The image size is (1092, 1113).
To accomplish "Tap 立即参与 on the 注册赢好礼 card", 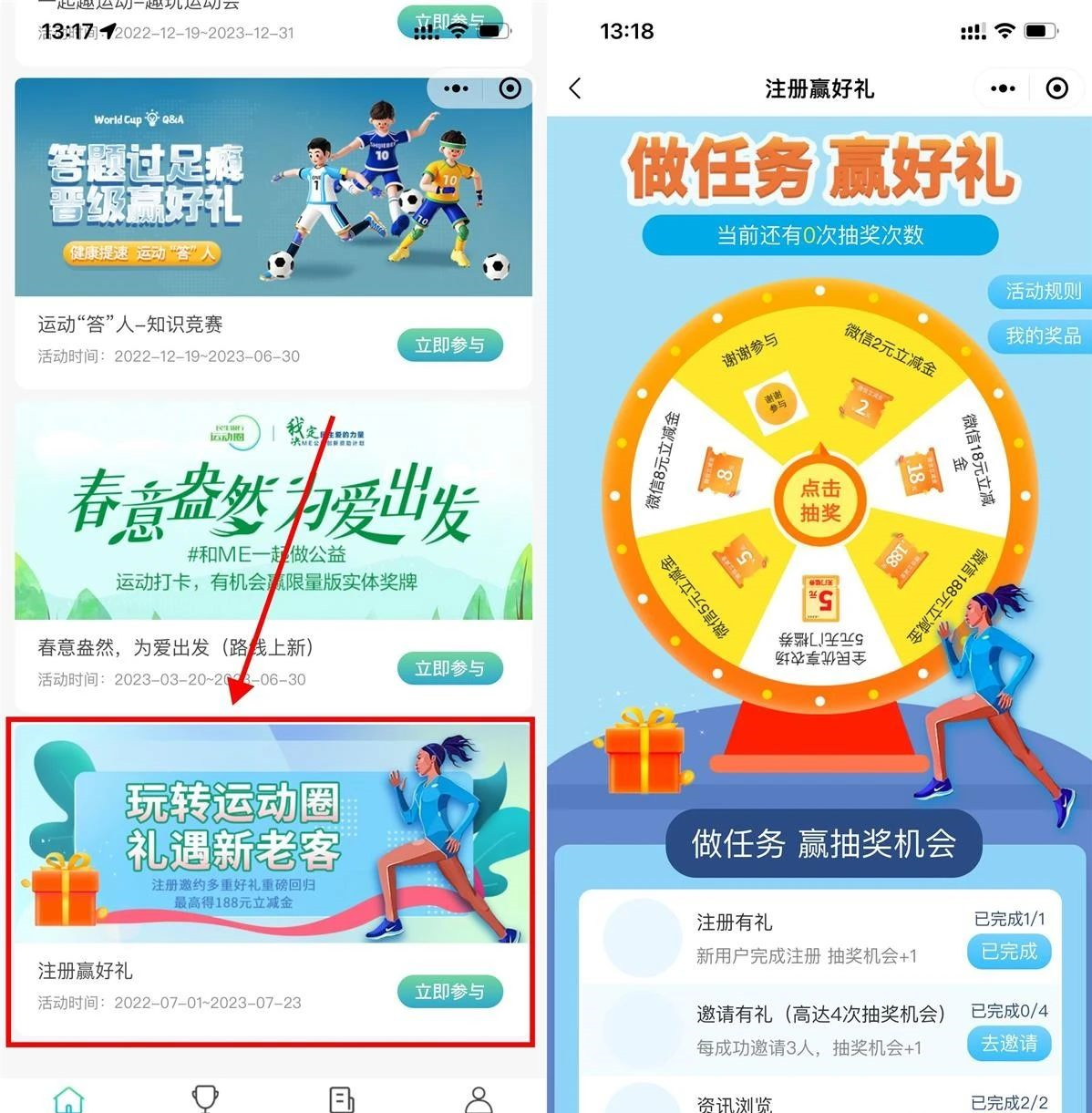I will point(449,992).
